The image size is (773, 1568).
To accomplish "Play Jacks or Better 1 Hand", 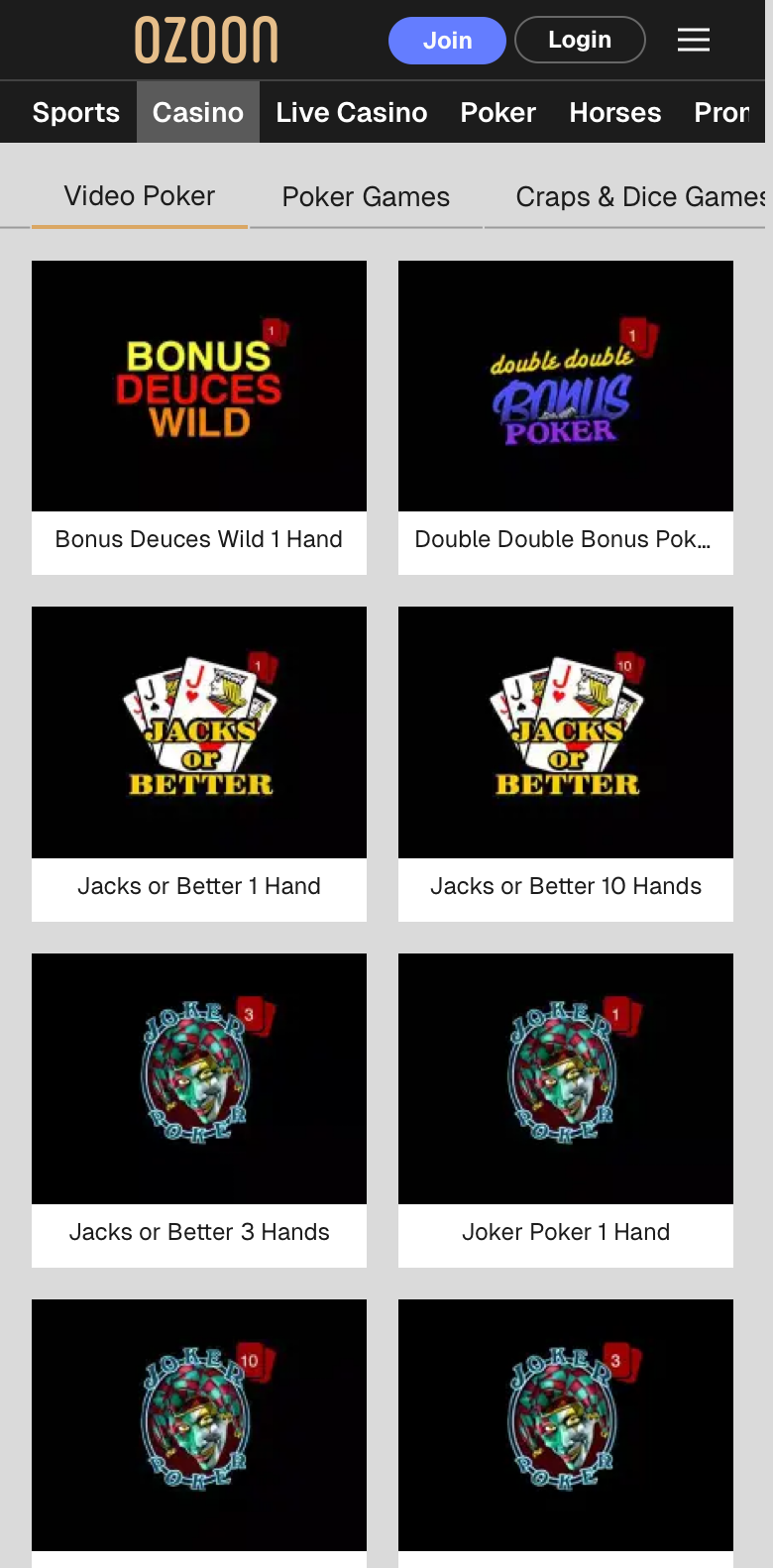I will [x=199, y=764].
